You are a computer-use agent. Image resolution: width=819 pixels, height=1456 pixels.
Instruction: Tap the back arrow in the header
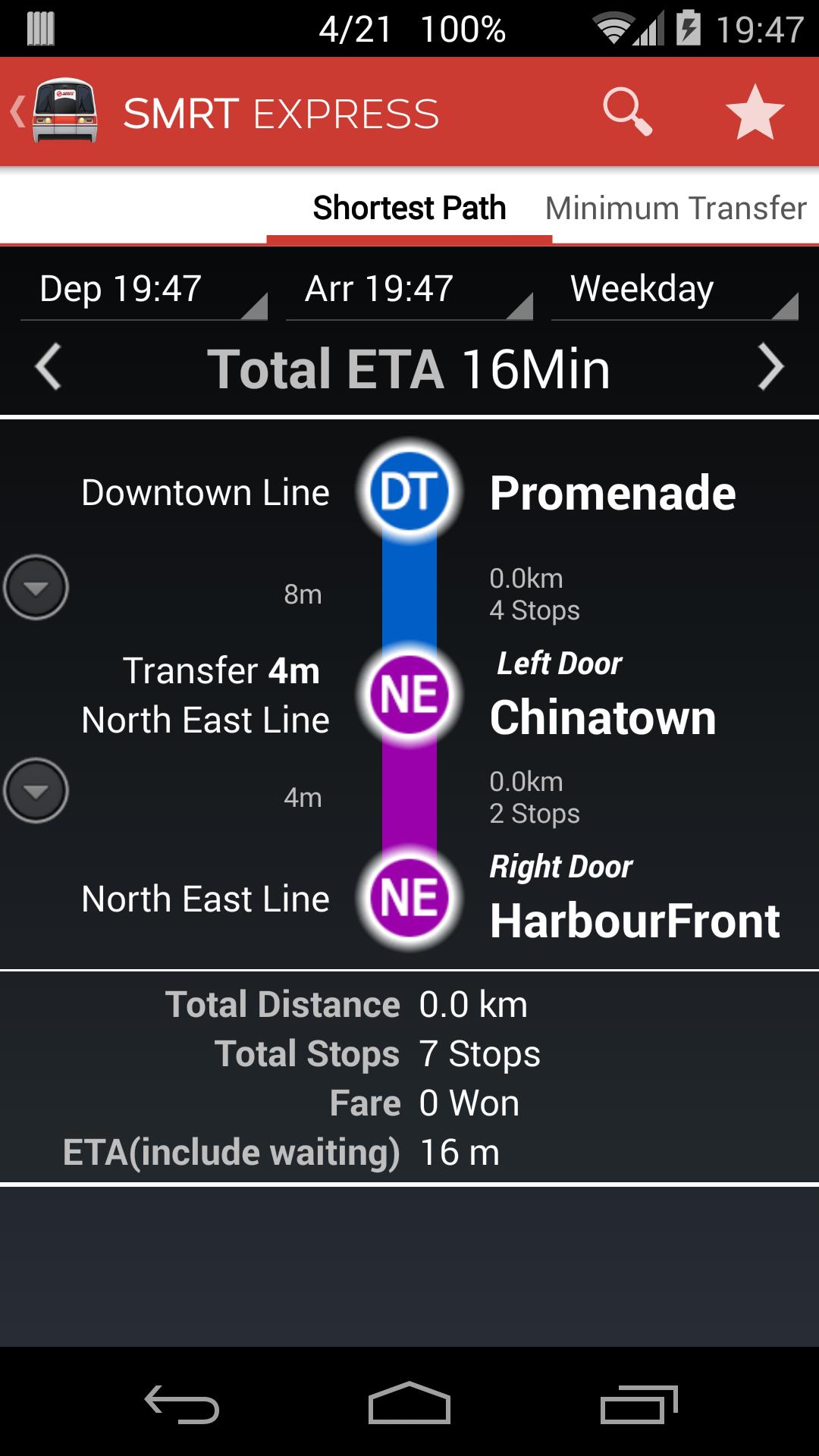[x=17, y=112]
